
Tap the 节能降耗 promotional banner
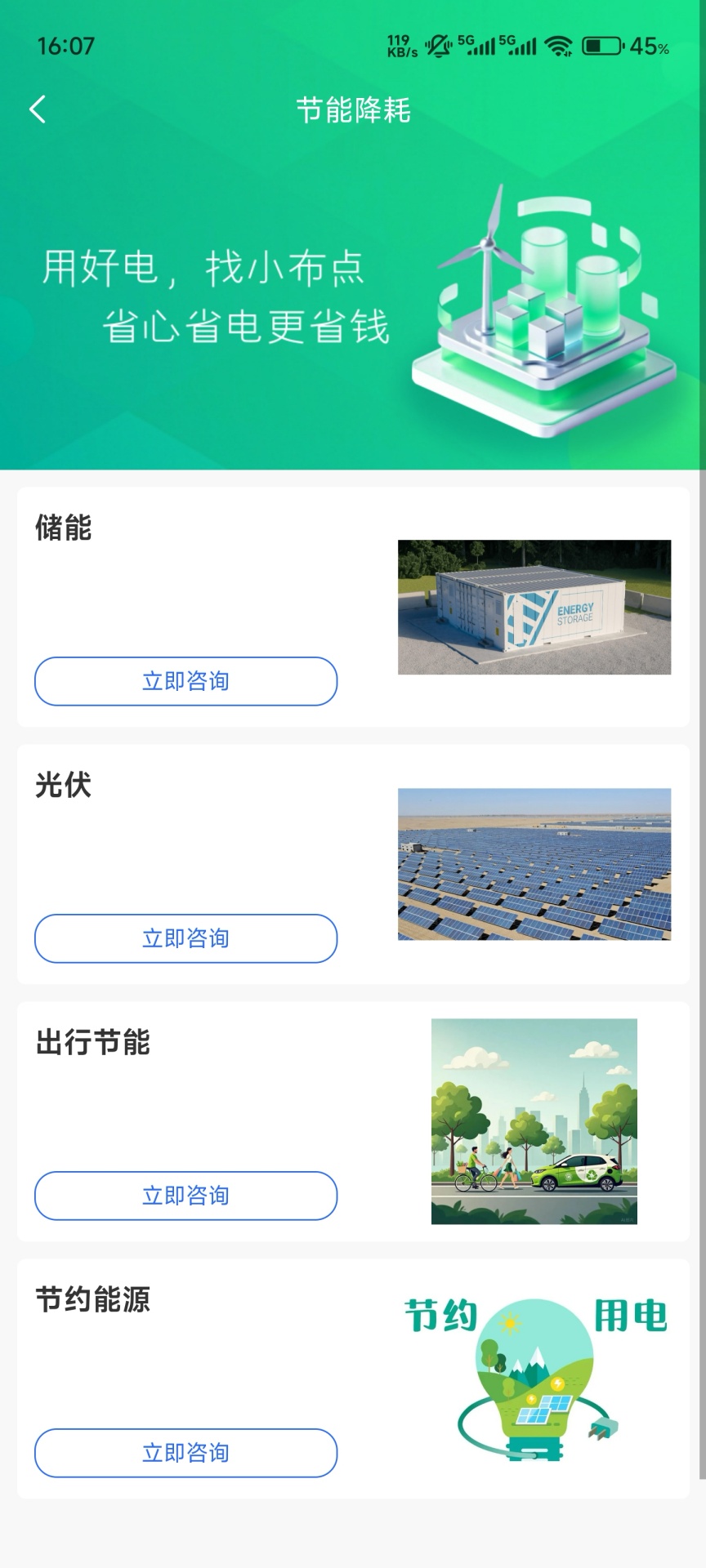click(353, 306)
